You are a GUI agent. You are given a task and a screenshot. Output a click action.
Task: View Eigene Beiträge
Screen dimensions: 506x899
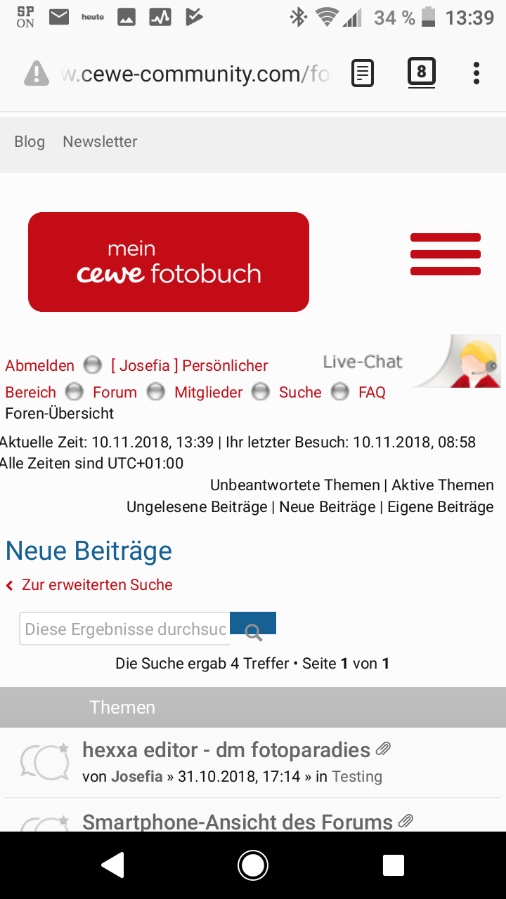440,507
